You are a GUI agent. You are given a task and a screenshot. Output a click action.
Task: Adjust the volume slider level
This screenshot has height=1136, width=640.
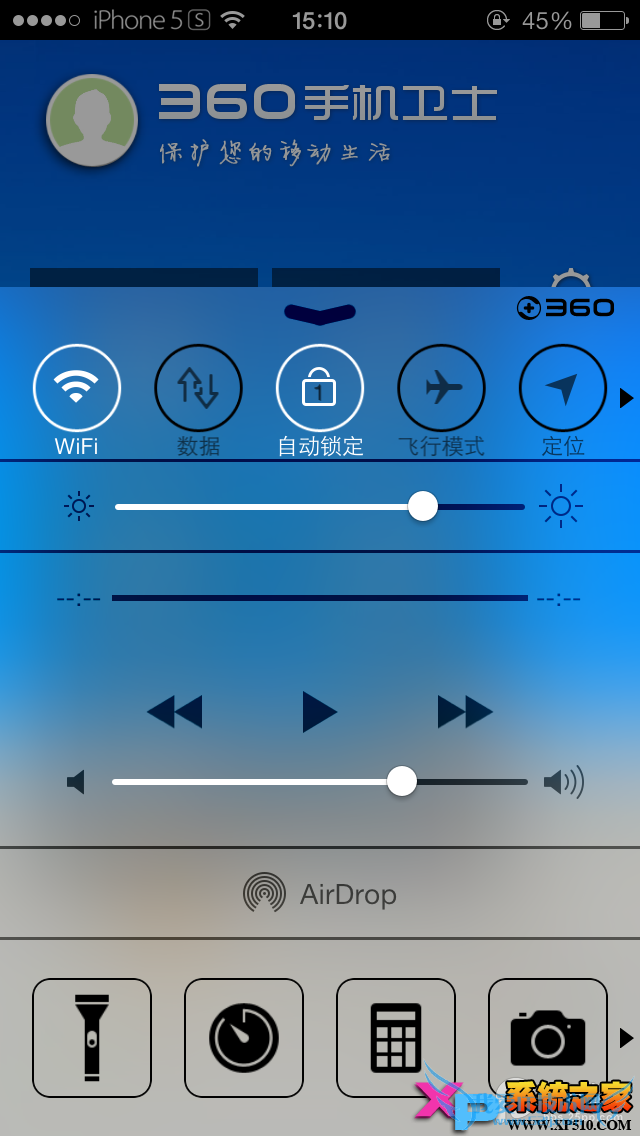402,781
